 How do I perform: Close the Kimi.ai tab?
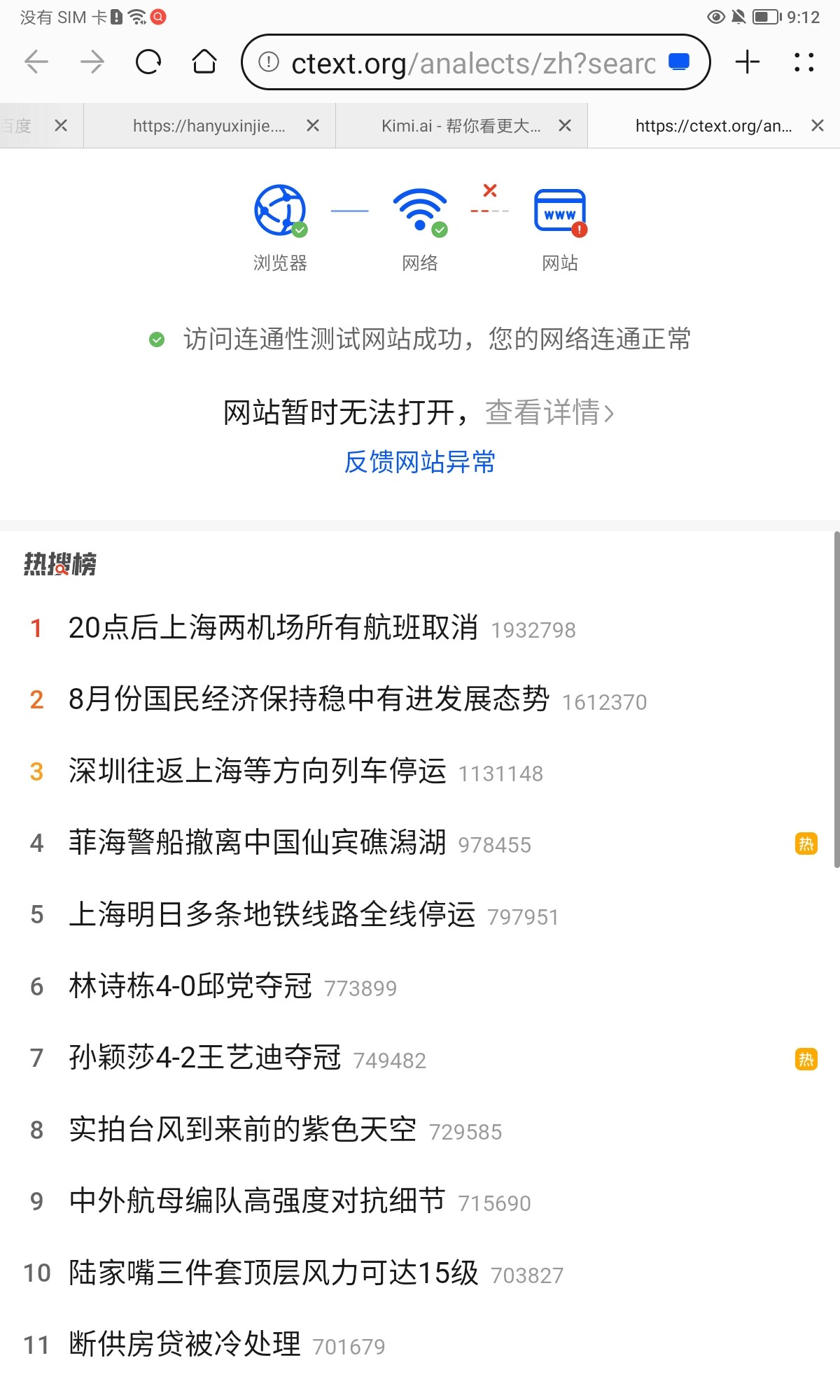(x=565, y=126)
